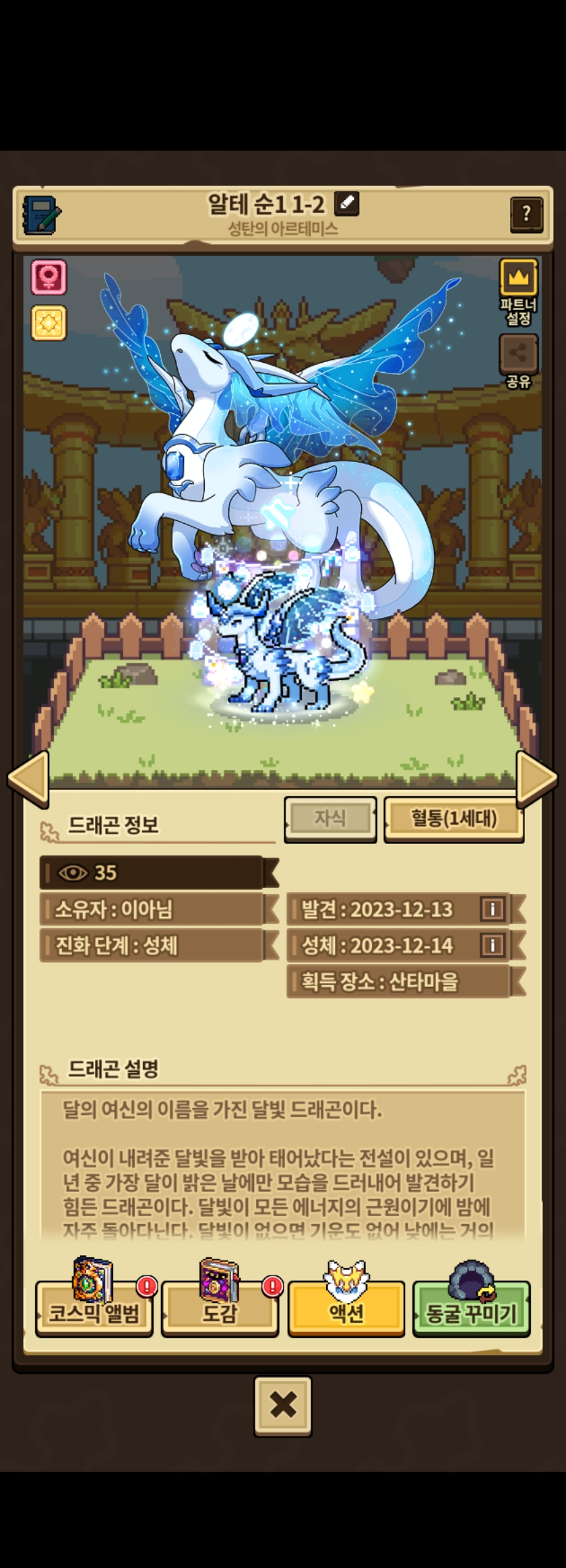Tap the yellow sun attribute icon

(x=49, y=323)
